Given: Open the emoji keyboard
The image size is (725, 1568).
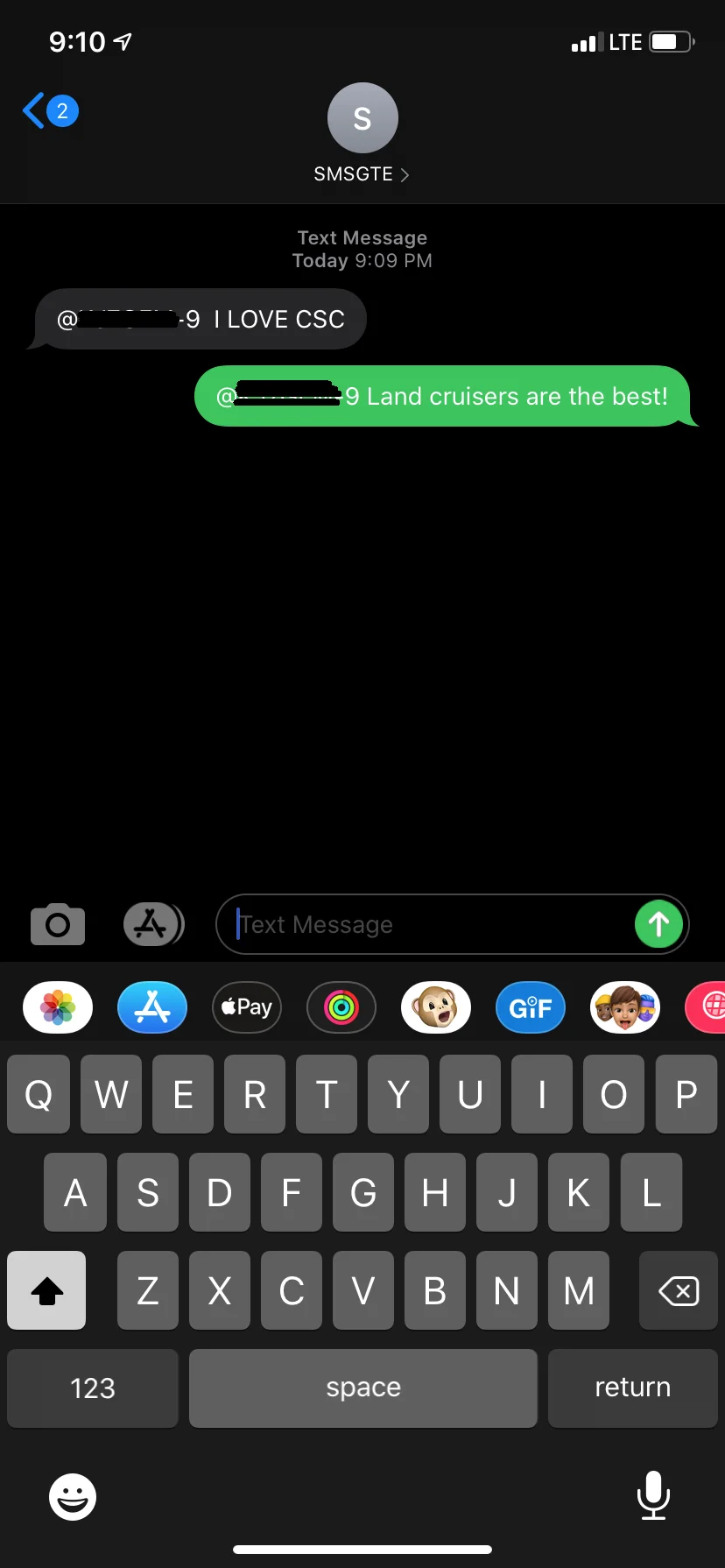Looking at the screenshot, I should click(x=73, y=1496).
